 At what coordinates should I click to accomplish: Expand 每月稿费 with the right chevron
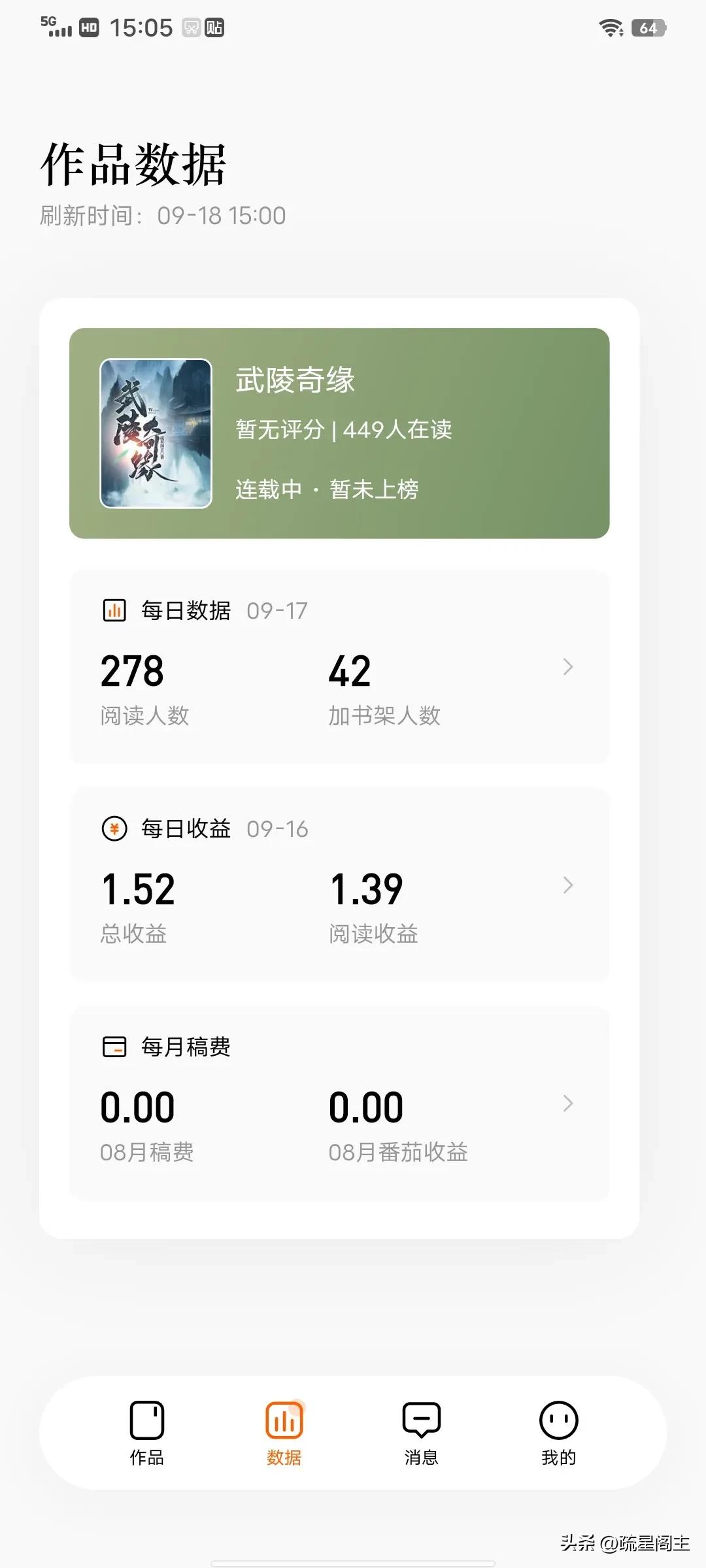pos(567,1104)
